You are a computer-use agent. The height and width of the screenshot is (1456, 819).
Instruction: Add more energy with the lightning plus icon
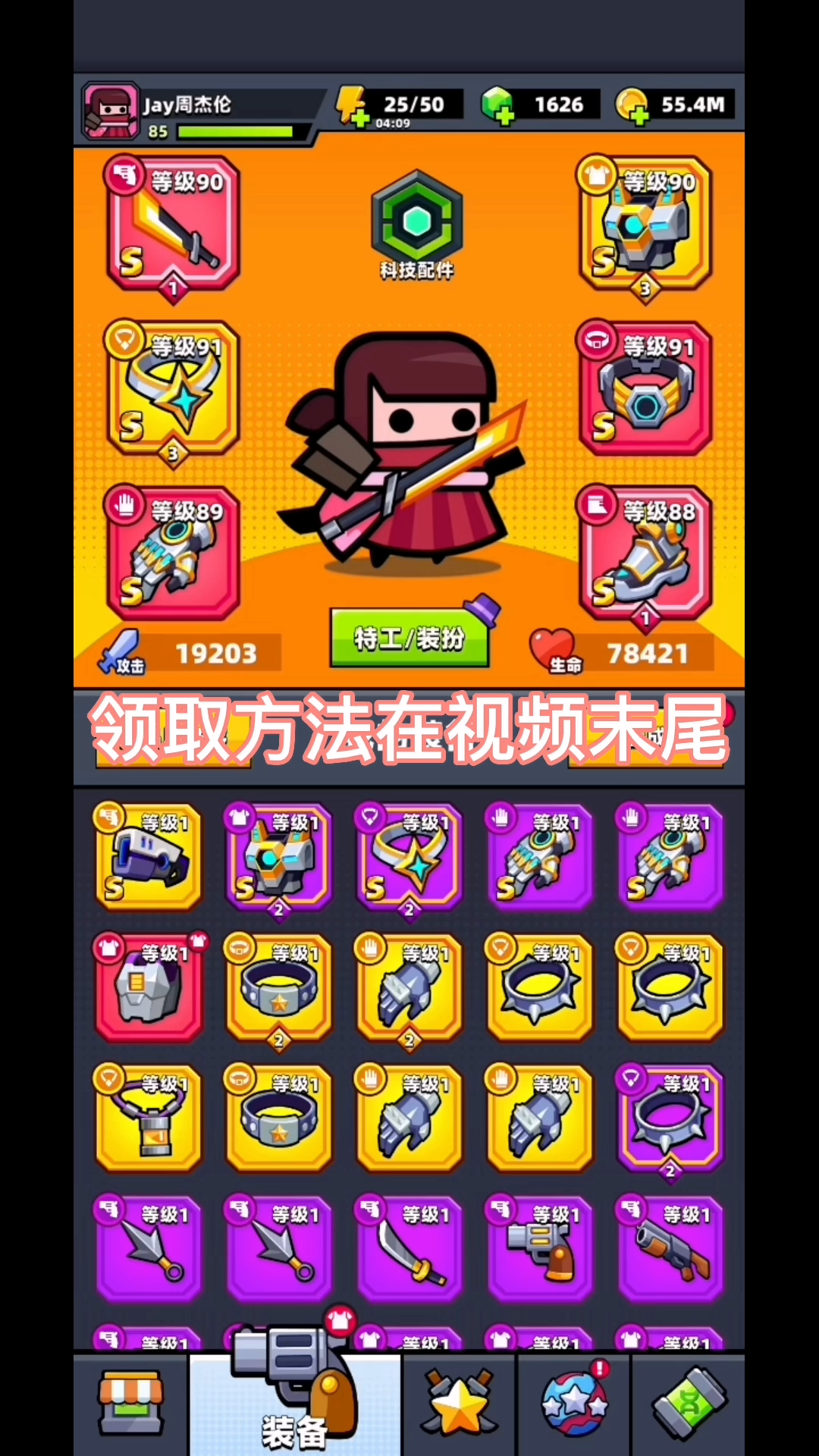(x=352, y=105)
